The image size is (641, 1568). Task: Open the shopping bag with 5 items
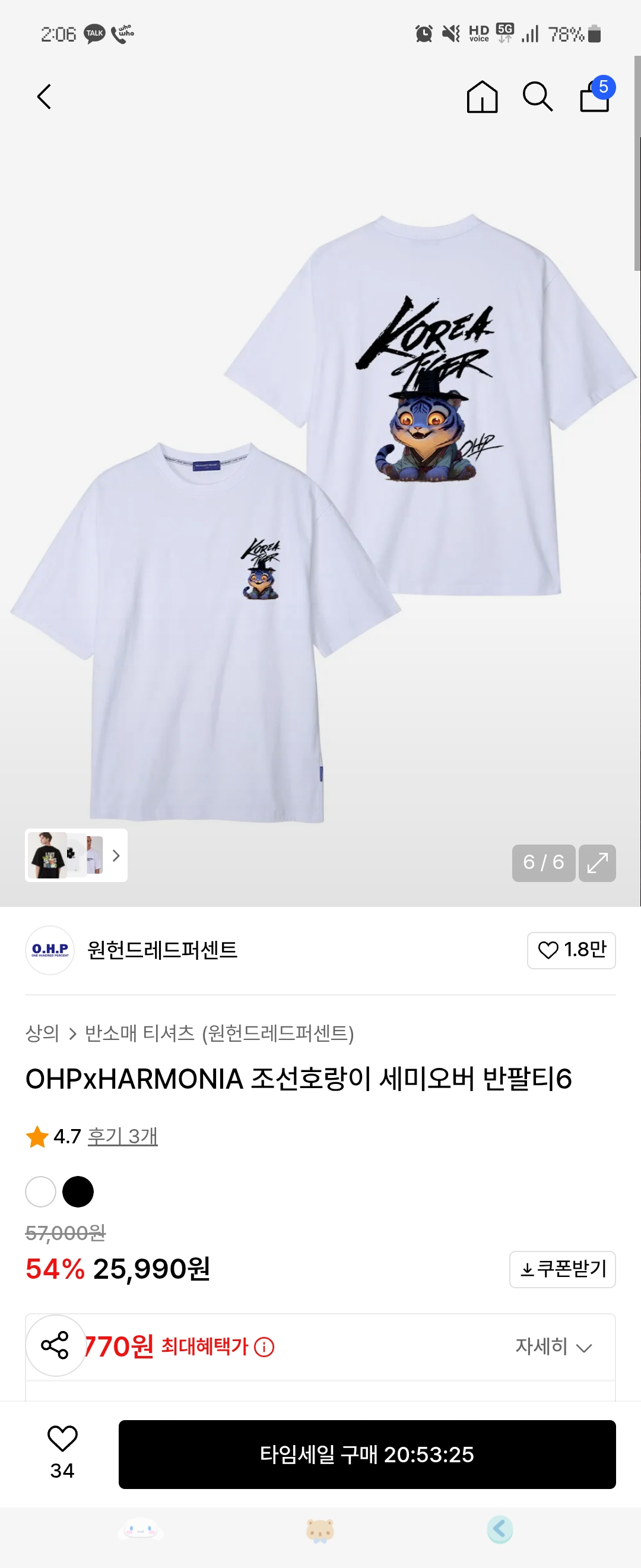pos(595,96)
